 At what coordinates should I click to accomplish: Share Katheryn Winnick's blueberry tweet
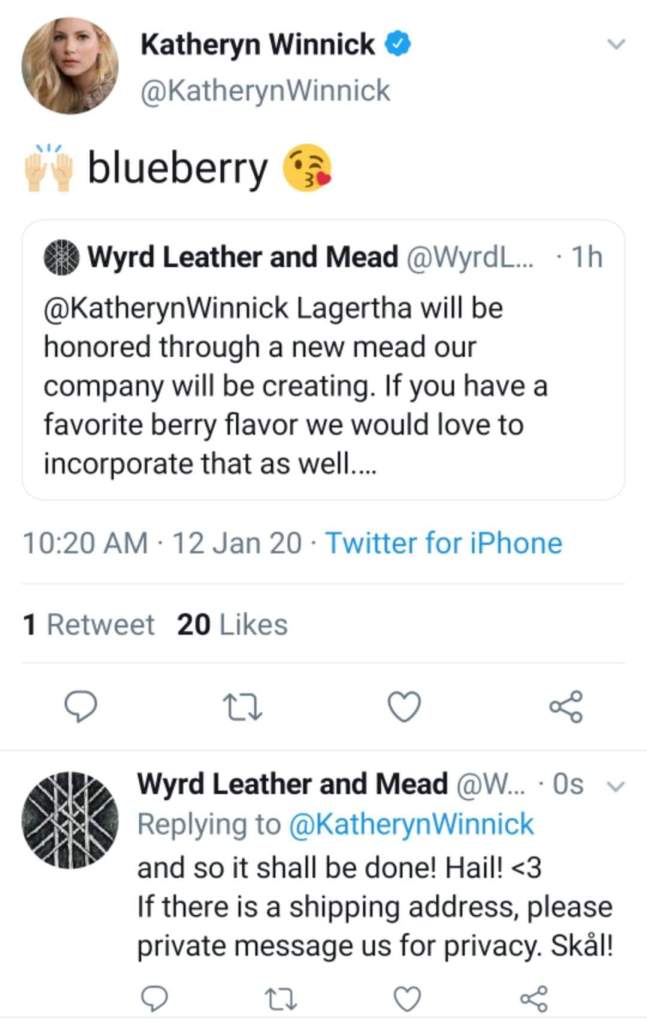(x=566, y=708)
